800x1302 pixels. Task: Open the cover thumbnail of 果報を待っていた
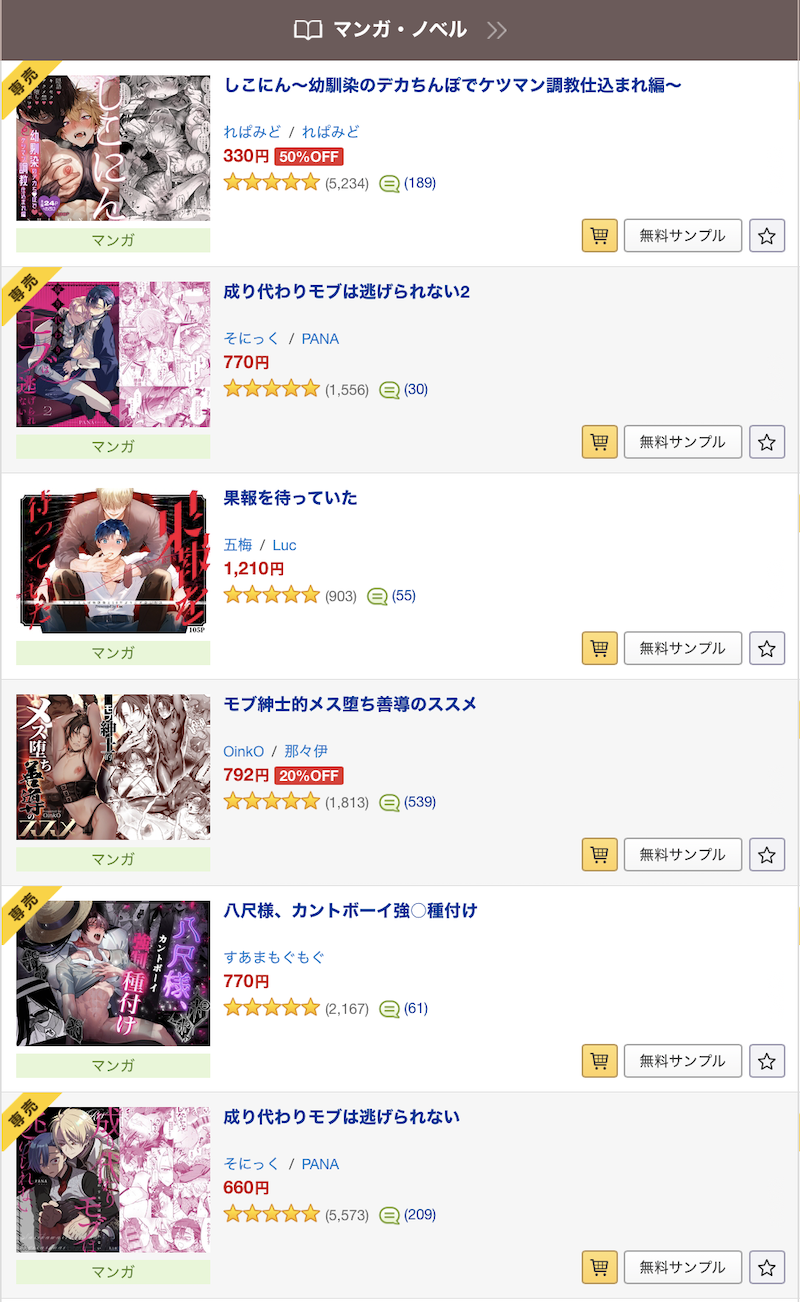coord(113,561)
